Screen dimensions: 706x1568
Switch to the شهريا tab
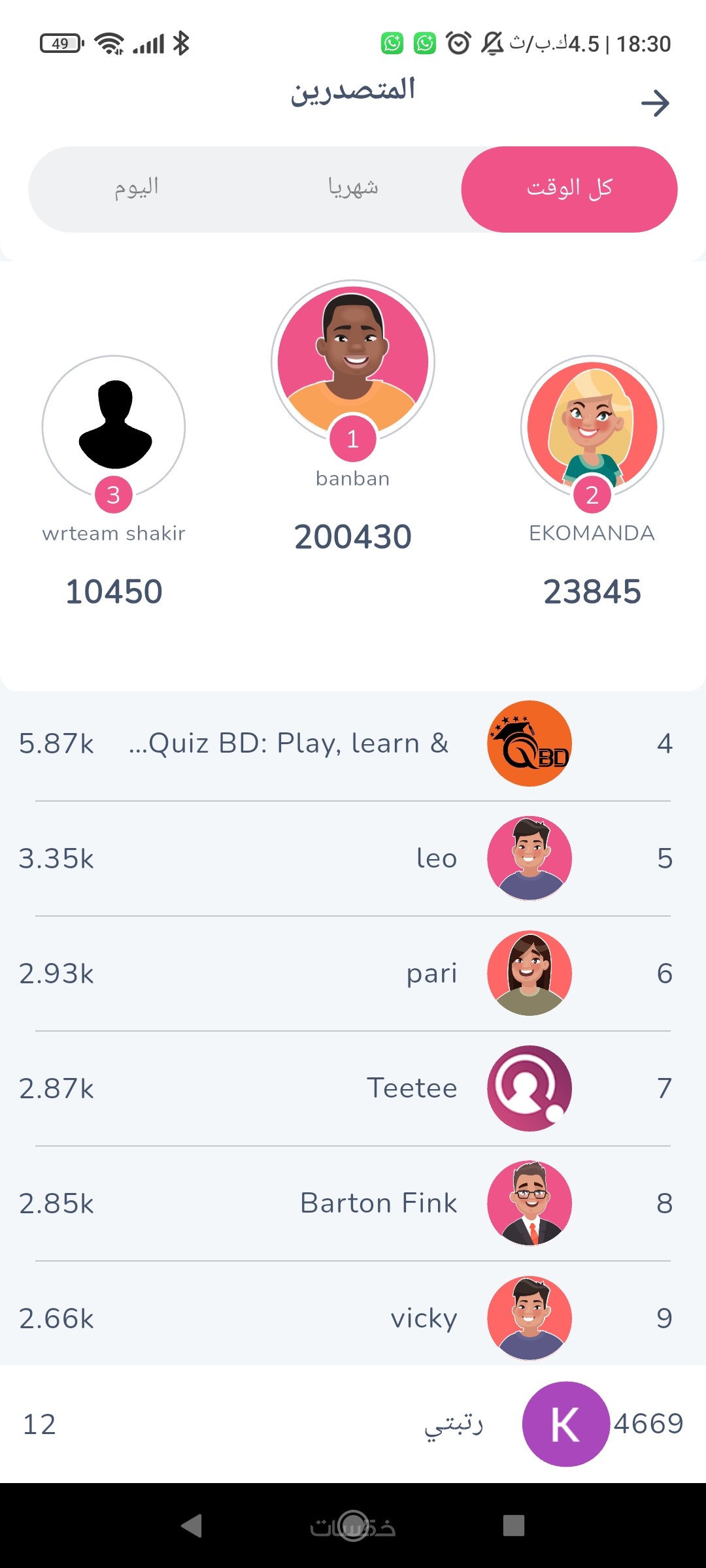[353, 189]
